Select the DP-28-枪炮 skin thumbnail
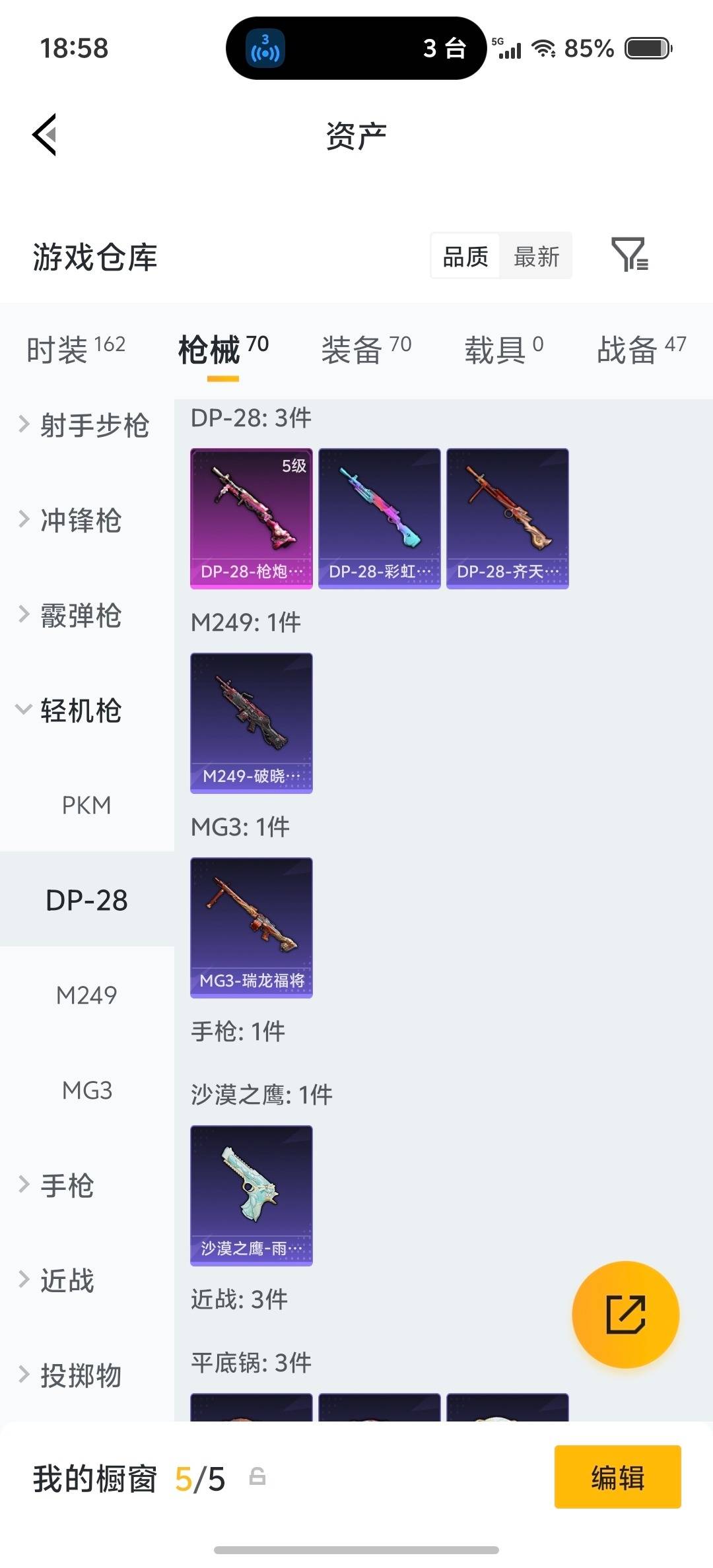713x1568 pixels. 252,517
